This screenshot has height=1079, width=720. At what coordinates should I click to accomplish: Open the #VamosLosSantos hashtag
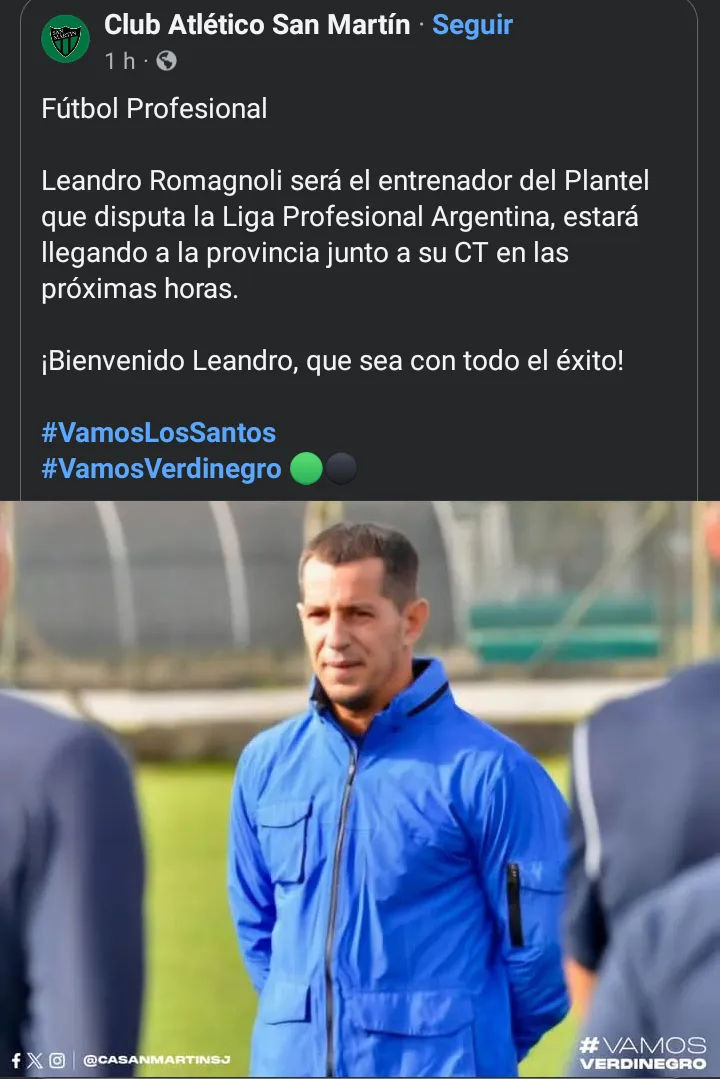tap(158, 433)
